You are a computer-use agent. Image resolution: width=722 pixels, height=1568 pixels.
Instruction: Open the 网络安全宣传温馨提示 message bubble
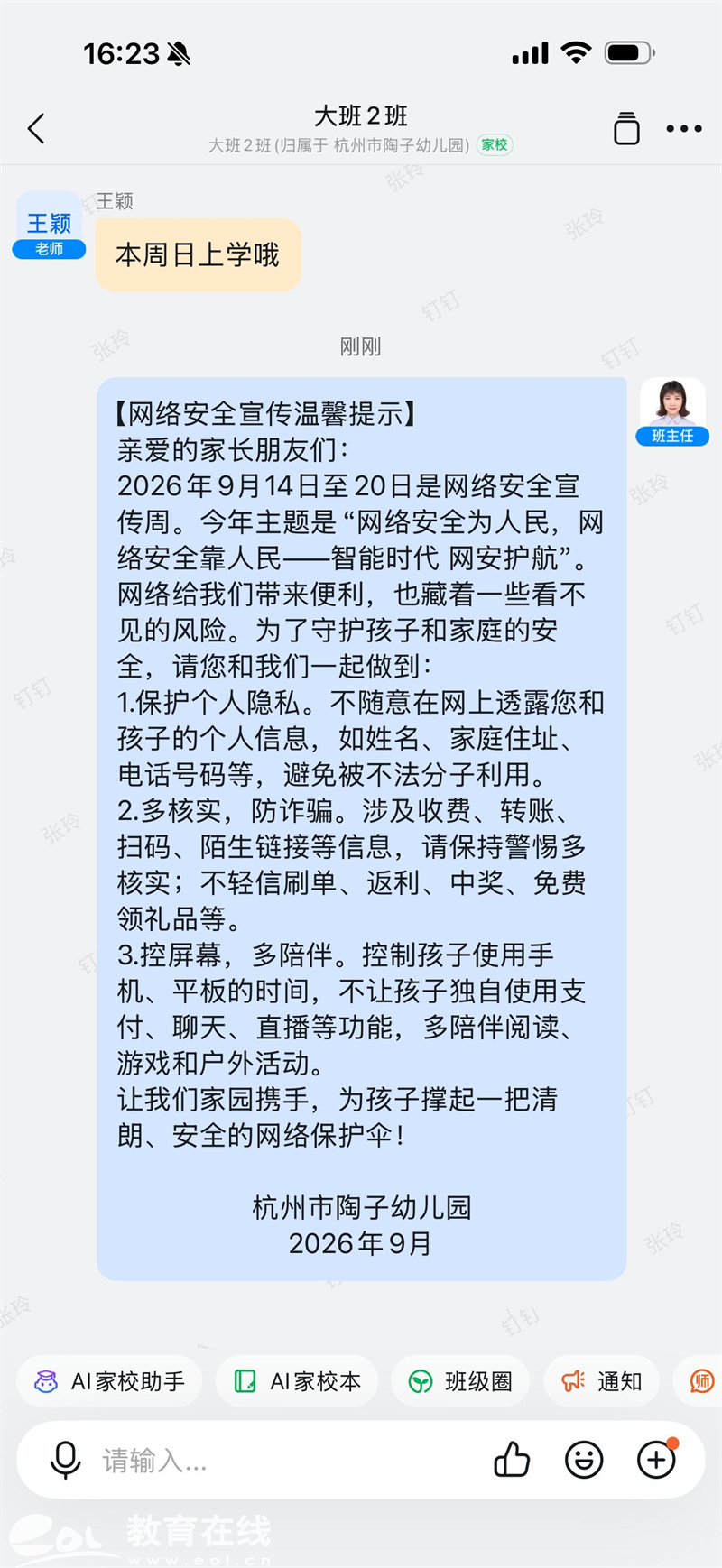pyautogui.click(x=362, y=829)
